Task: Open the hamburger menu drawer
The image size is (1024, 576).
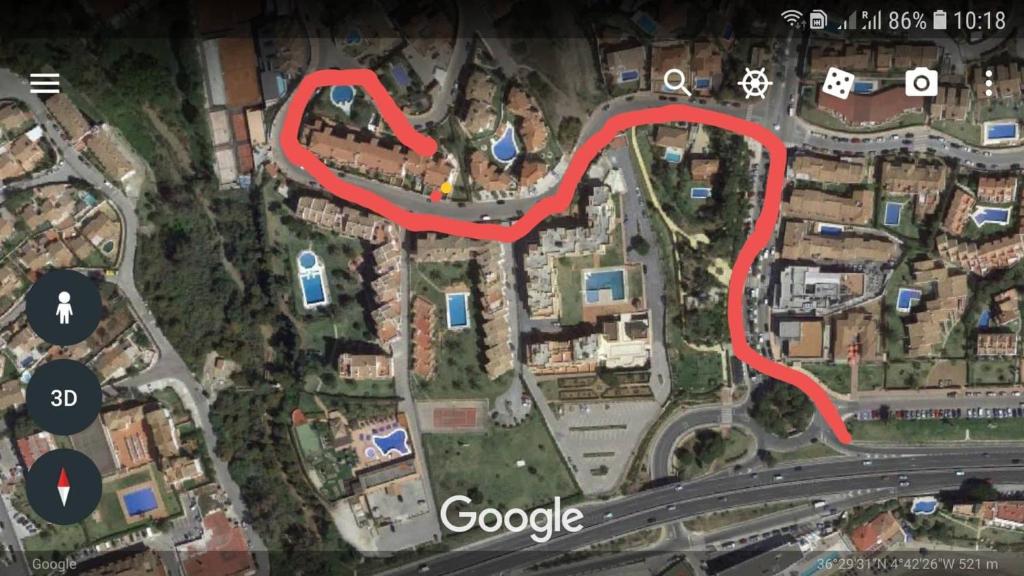Action: click(45, 83)
